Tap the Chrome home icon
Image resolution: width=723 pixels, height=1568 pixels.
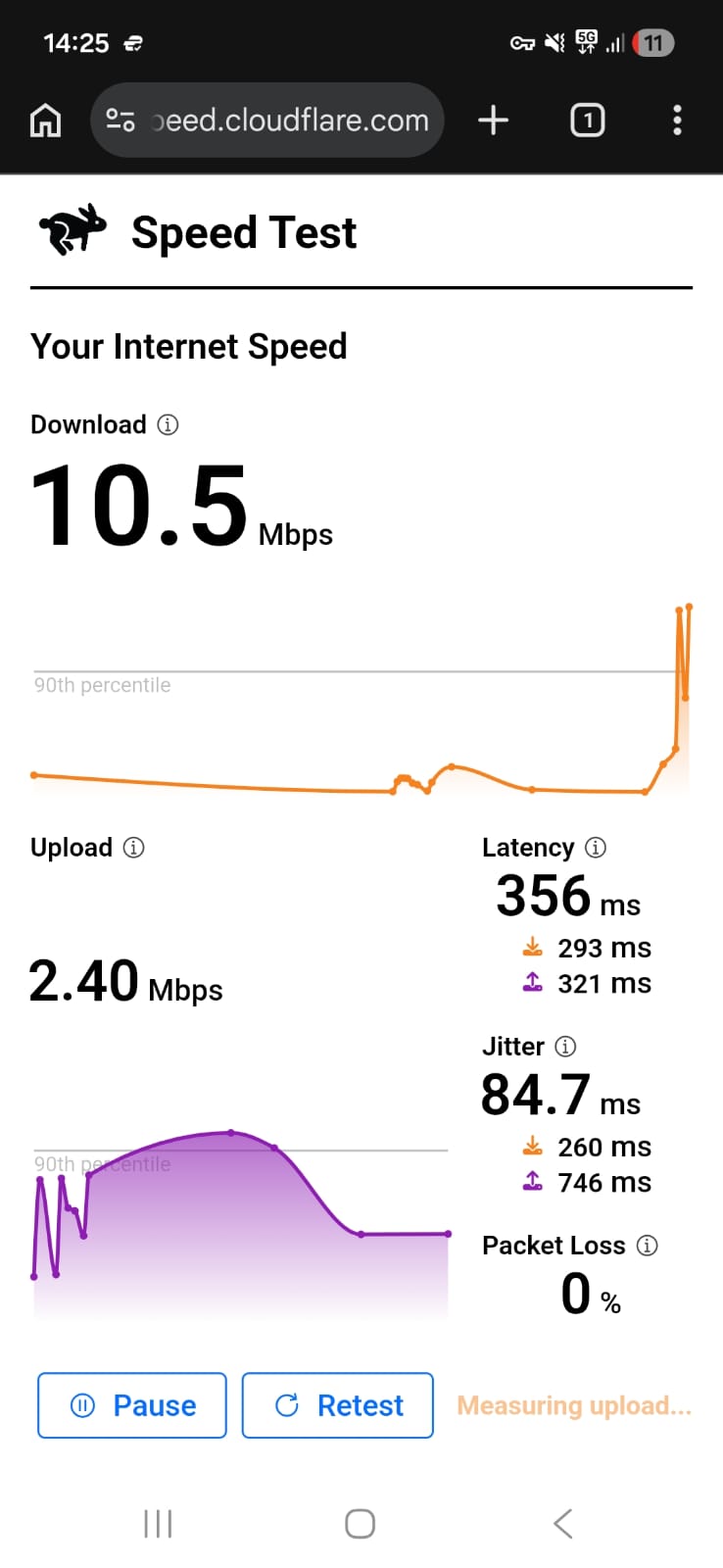point(45,120)
